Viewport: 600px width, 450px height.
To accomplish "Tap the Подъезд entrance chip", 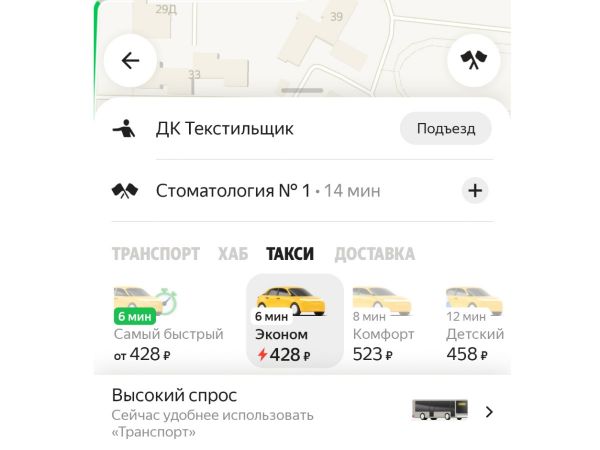I will [445, 129].
